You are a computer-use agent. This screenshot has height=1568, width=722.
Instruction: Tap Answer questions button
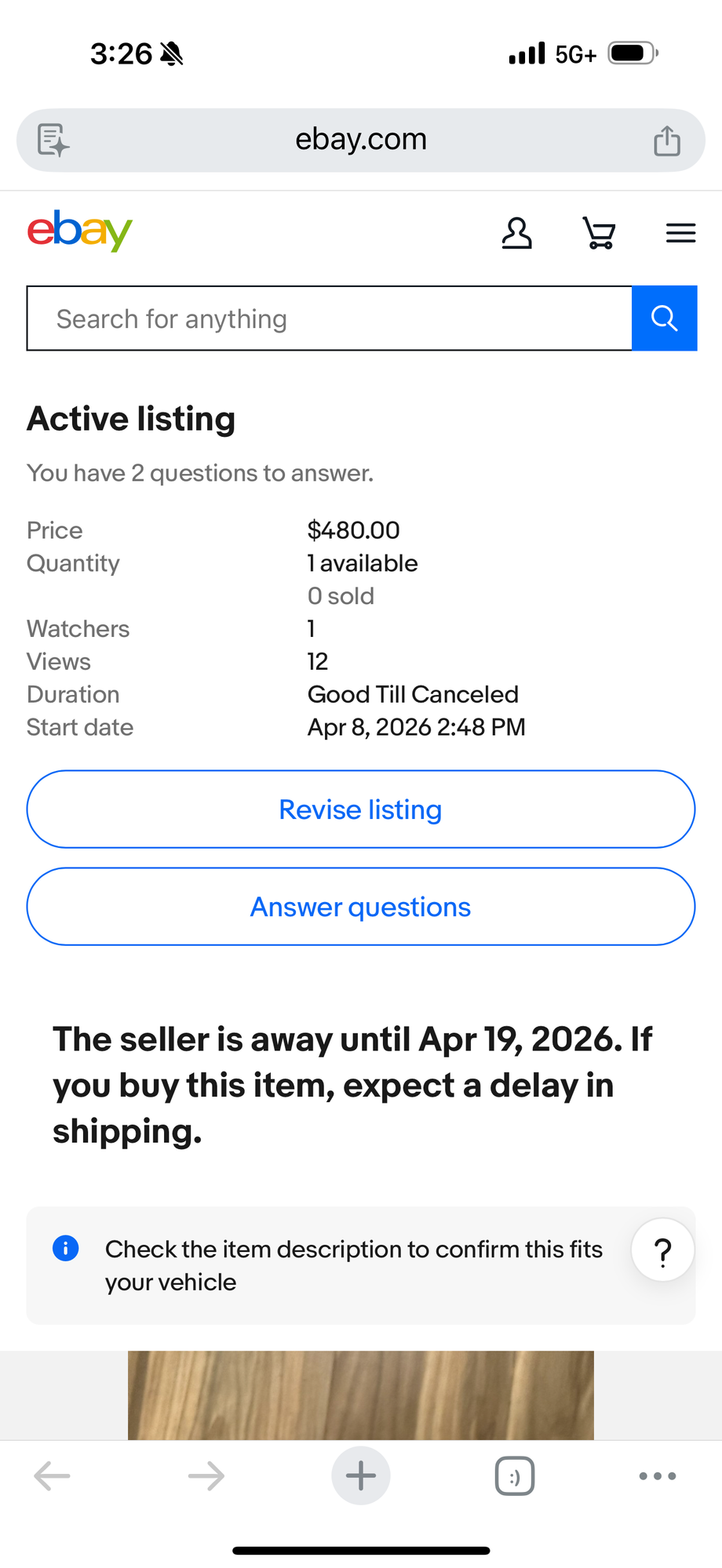click(361, 907)
